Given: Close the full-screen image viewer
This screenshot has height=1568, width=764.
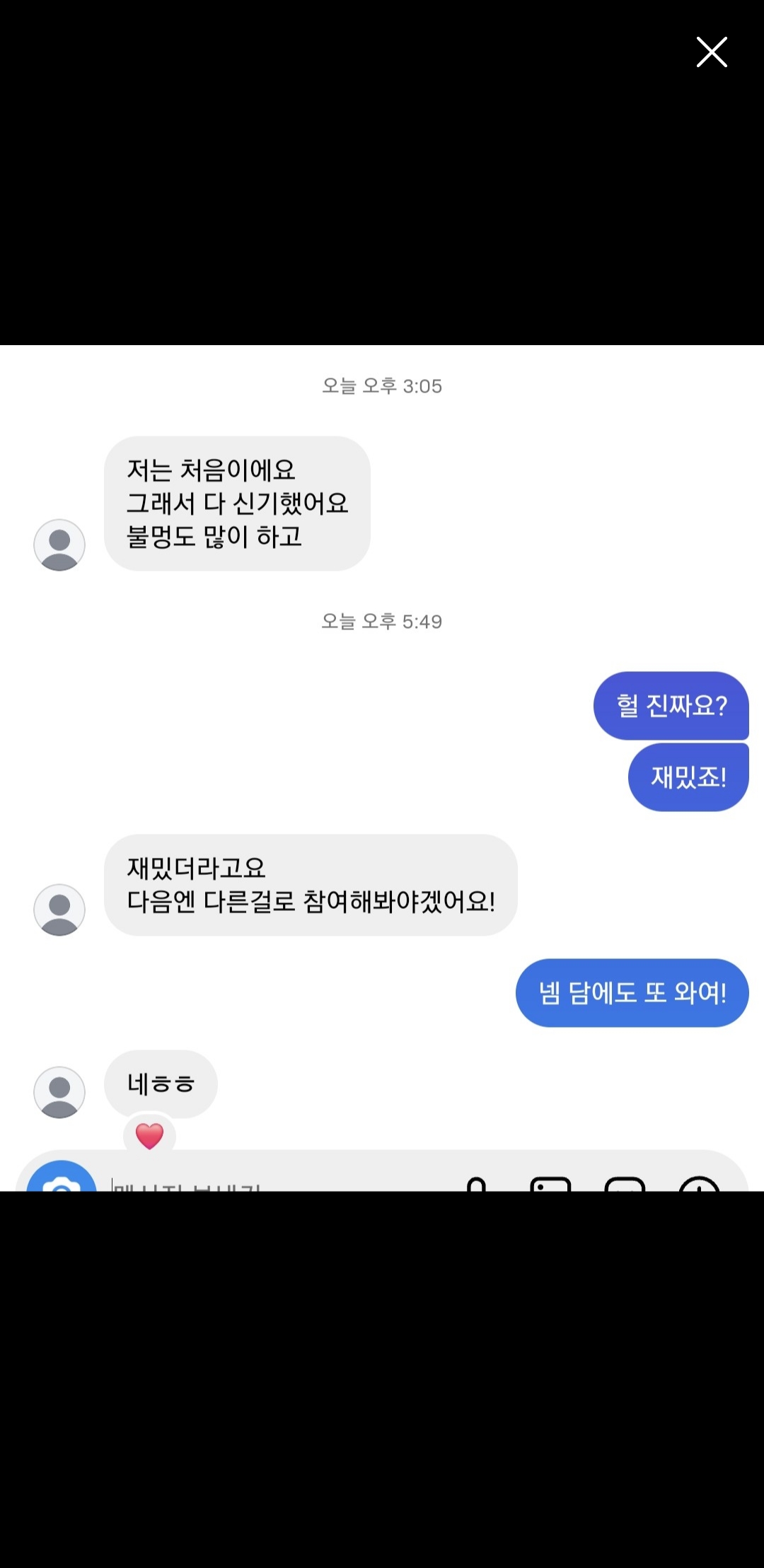Looking at the screenshot, I should (712, 52).
